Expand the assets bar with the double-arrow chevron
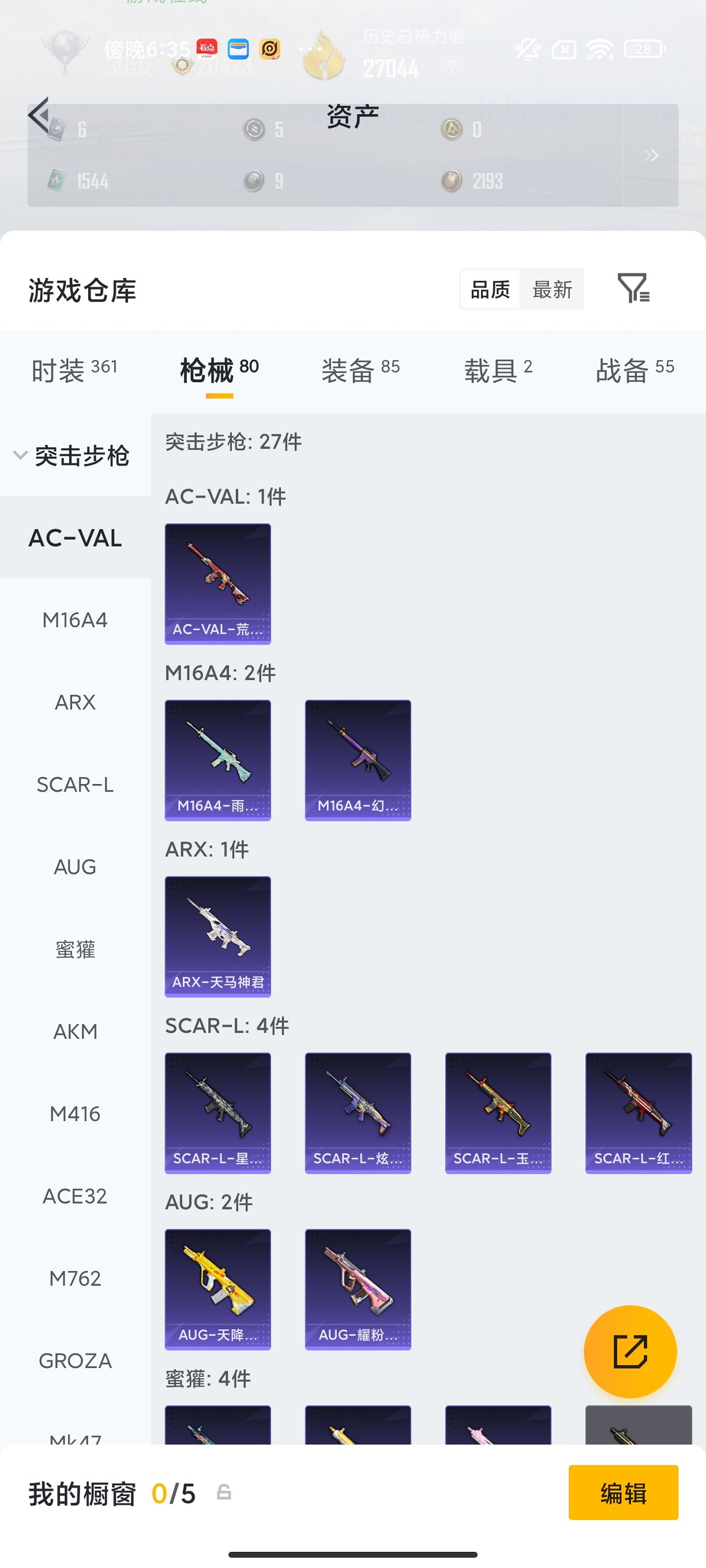The width and height of the screenshot is (706, 1568). pos(651,155)
